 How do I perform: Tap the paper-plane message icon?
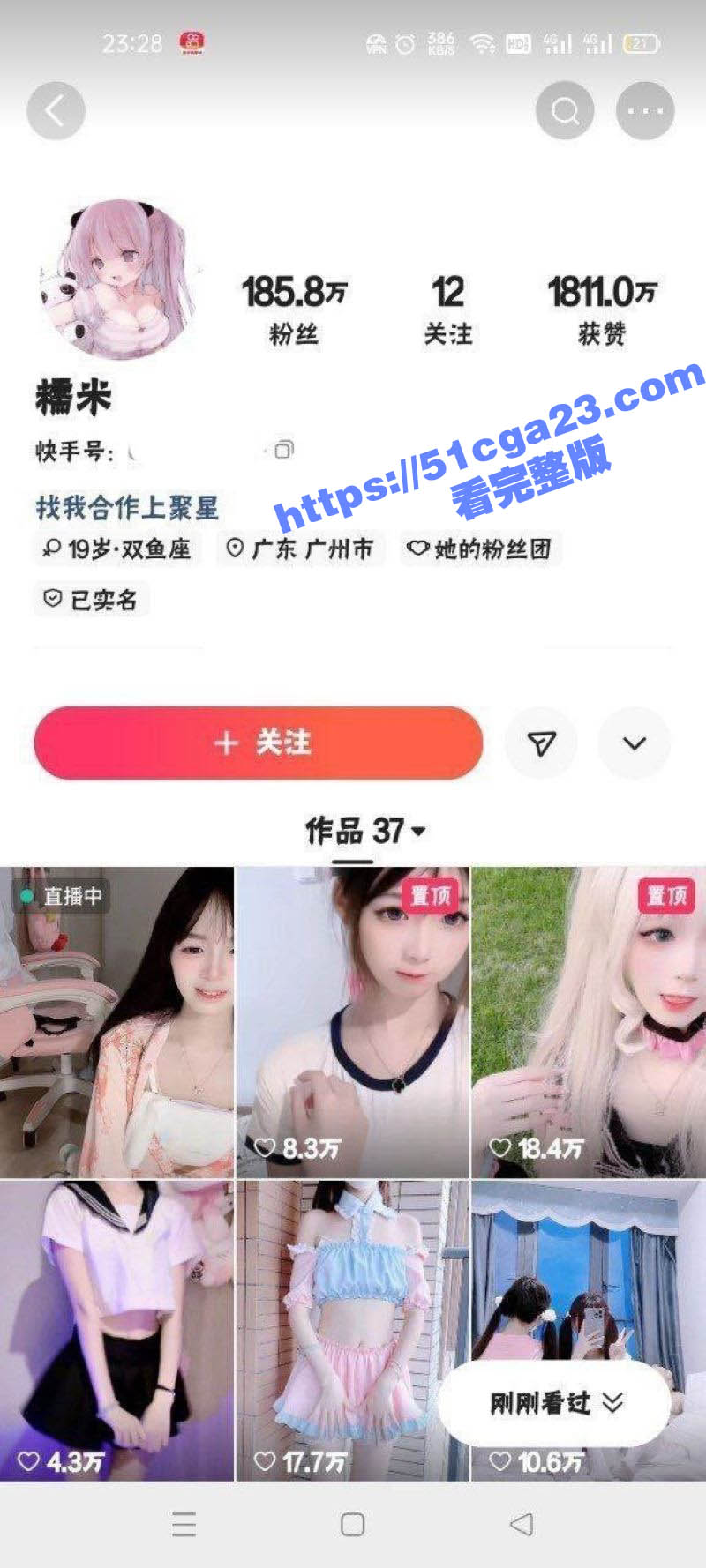click(541, 743)
